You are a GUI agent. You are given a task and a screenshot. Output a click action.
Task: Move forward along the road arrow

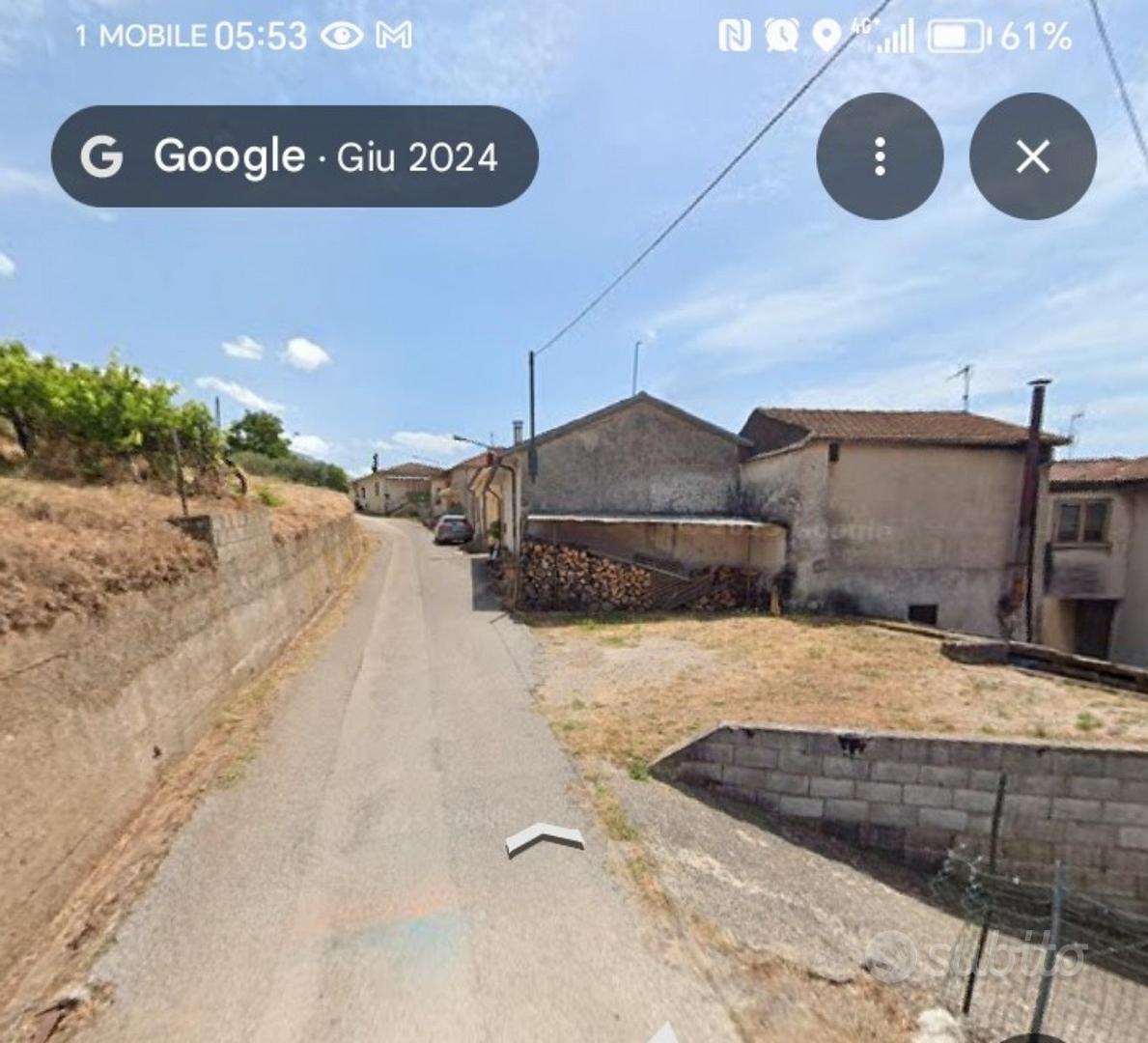(x=545, y=839)
